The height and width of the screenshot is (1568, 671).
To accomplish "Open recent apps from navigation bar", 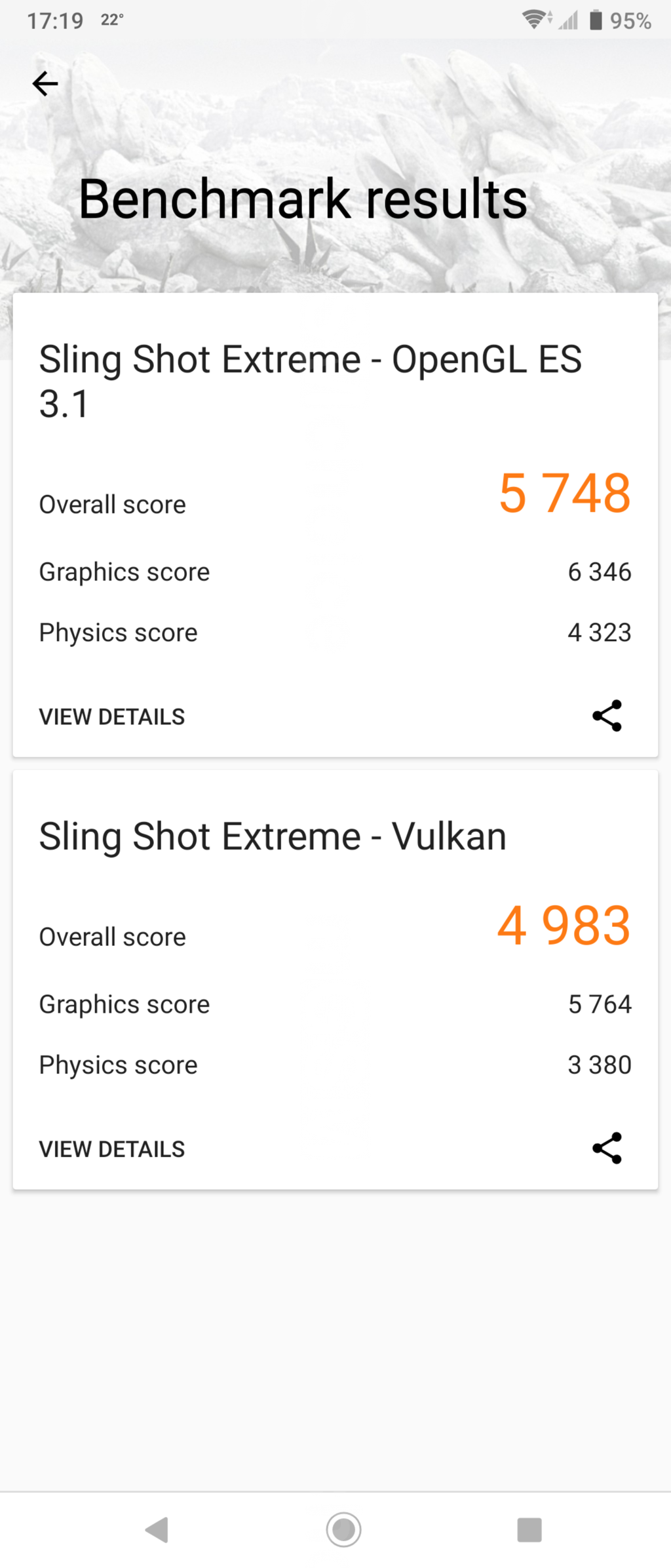I will coord(529,1529).
